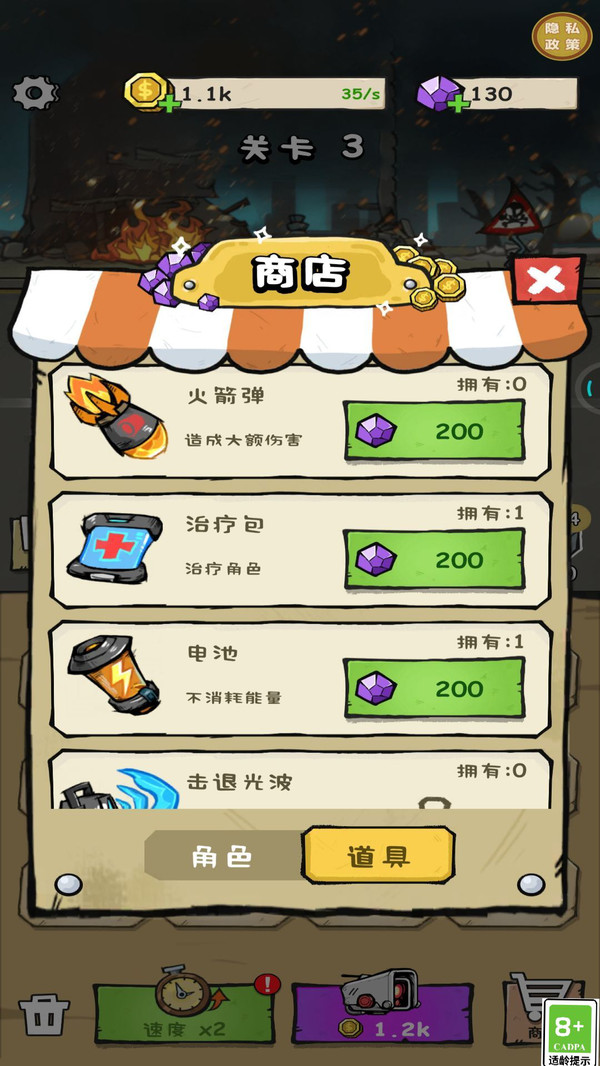The image size is (600, 1066).
Task: Switch to the 角色 tab
Action: pyautogui.click(x=222, y=856)
